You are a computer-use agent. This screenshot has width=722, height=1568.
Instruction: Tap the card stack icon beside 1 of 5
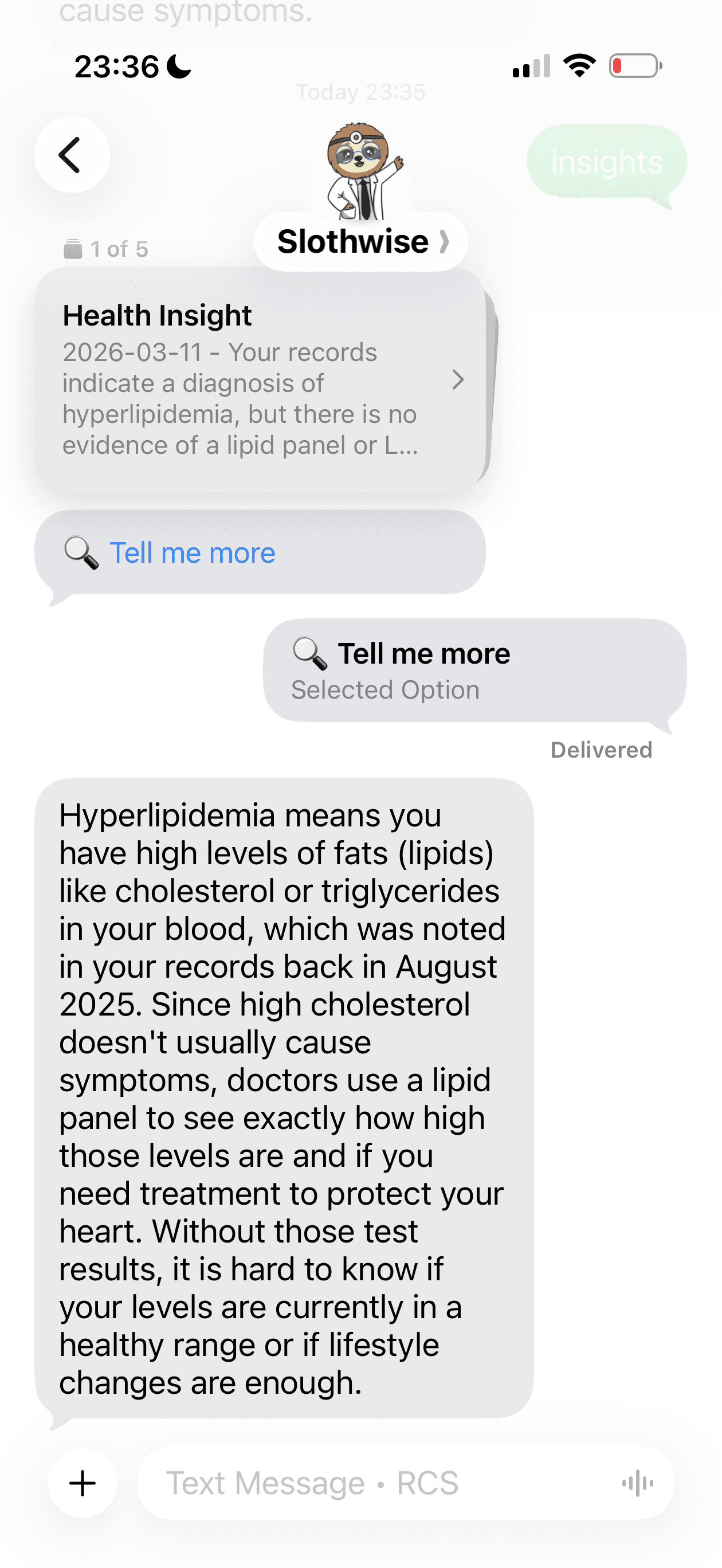(x=72, y=247)
